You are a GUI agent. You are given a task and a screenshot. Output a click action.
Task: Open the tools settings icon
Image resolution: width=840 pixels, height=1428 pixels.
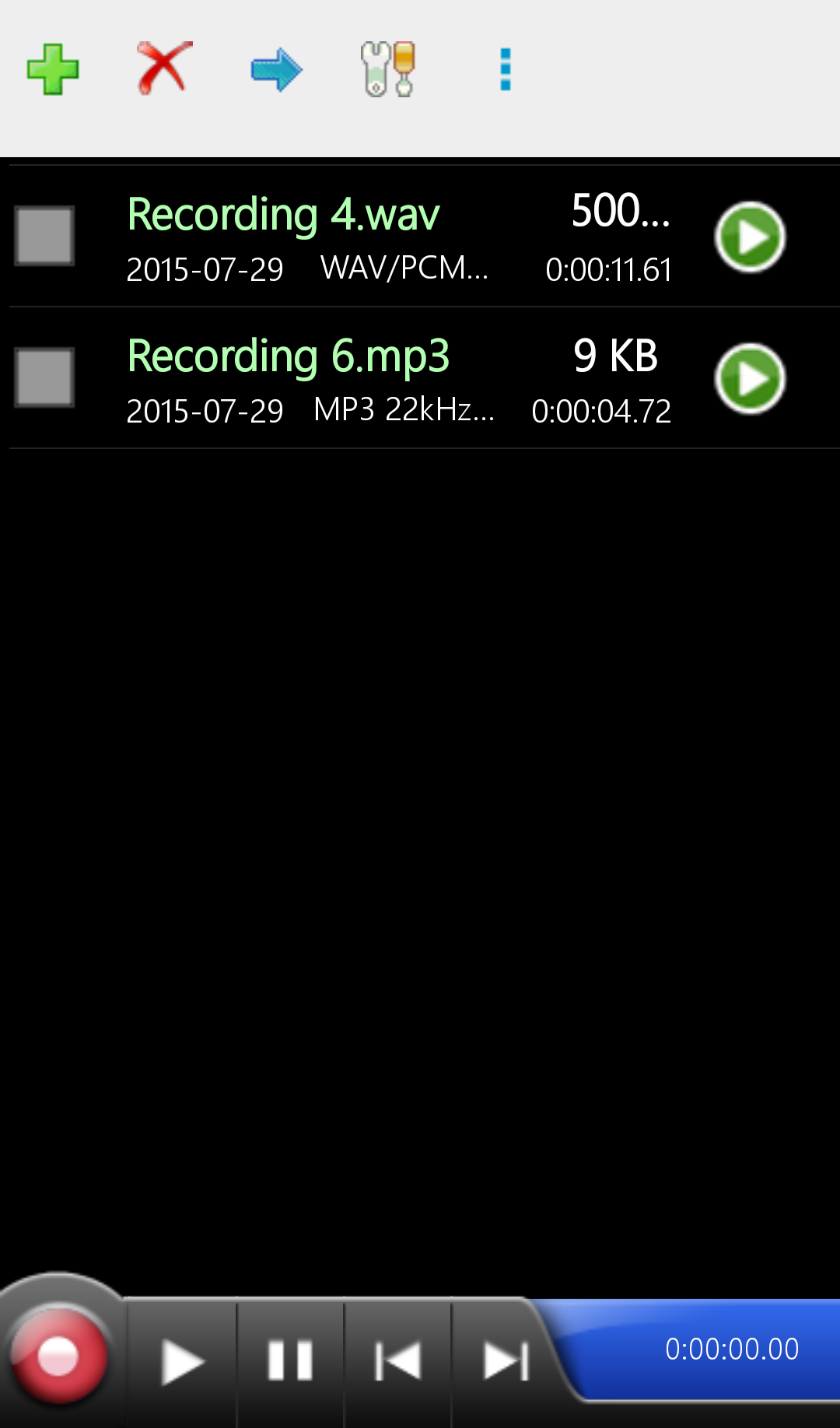pyautogui.click(x=387, y=69)
